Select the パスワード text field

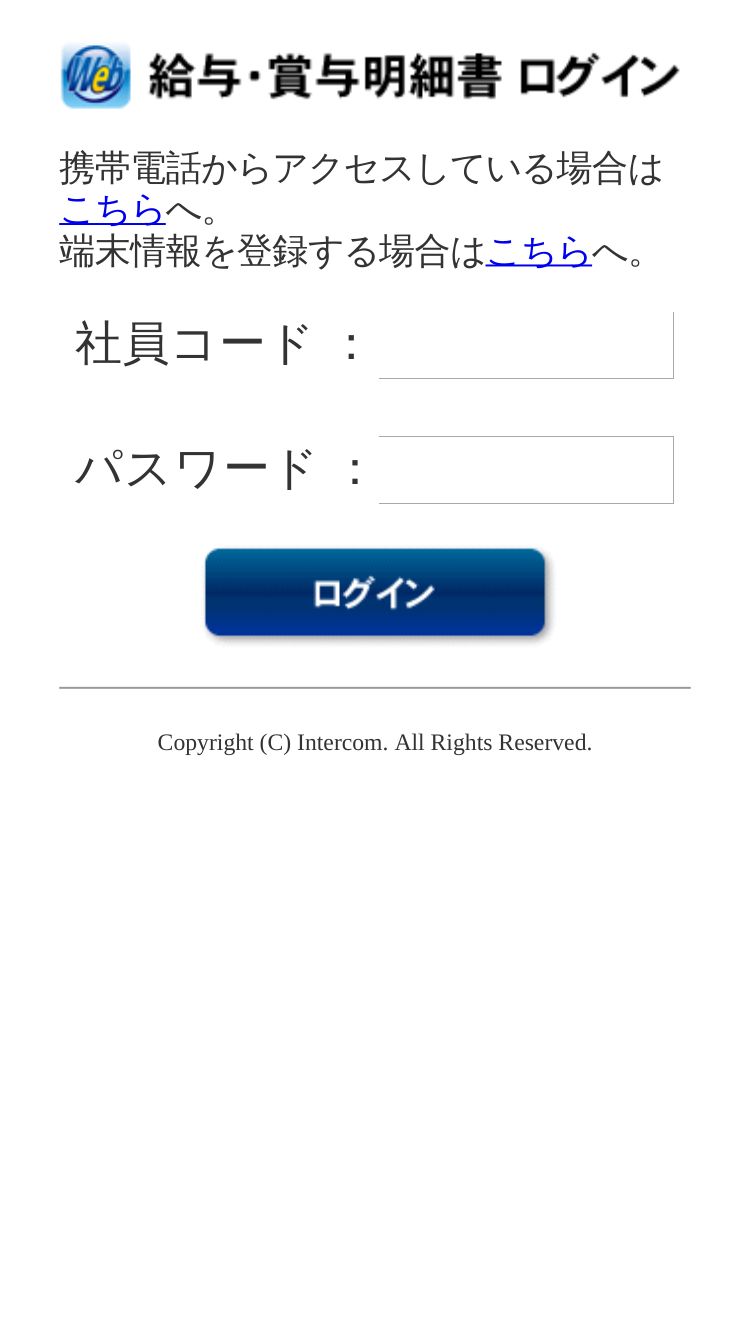[526, 470]
